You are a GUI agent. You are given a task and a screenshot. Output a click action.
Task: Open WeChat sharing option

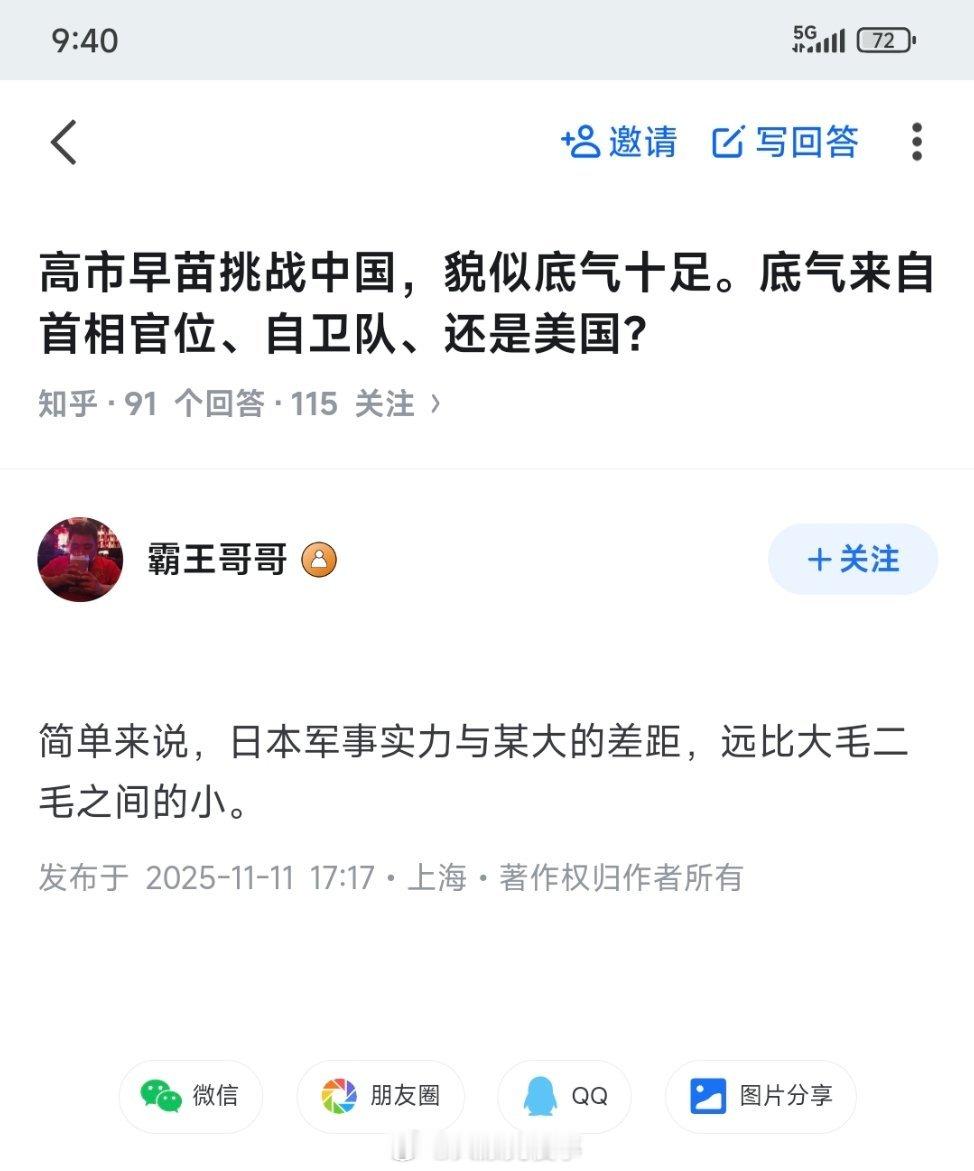click(190, 1096)
